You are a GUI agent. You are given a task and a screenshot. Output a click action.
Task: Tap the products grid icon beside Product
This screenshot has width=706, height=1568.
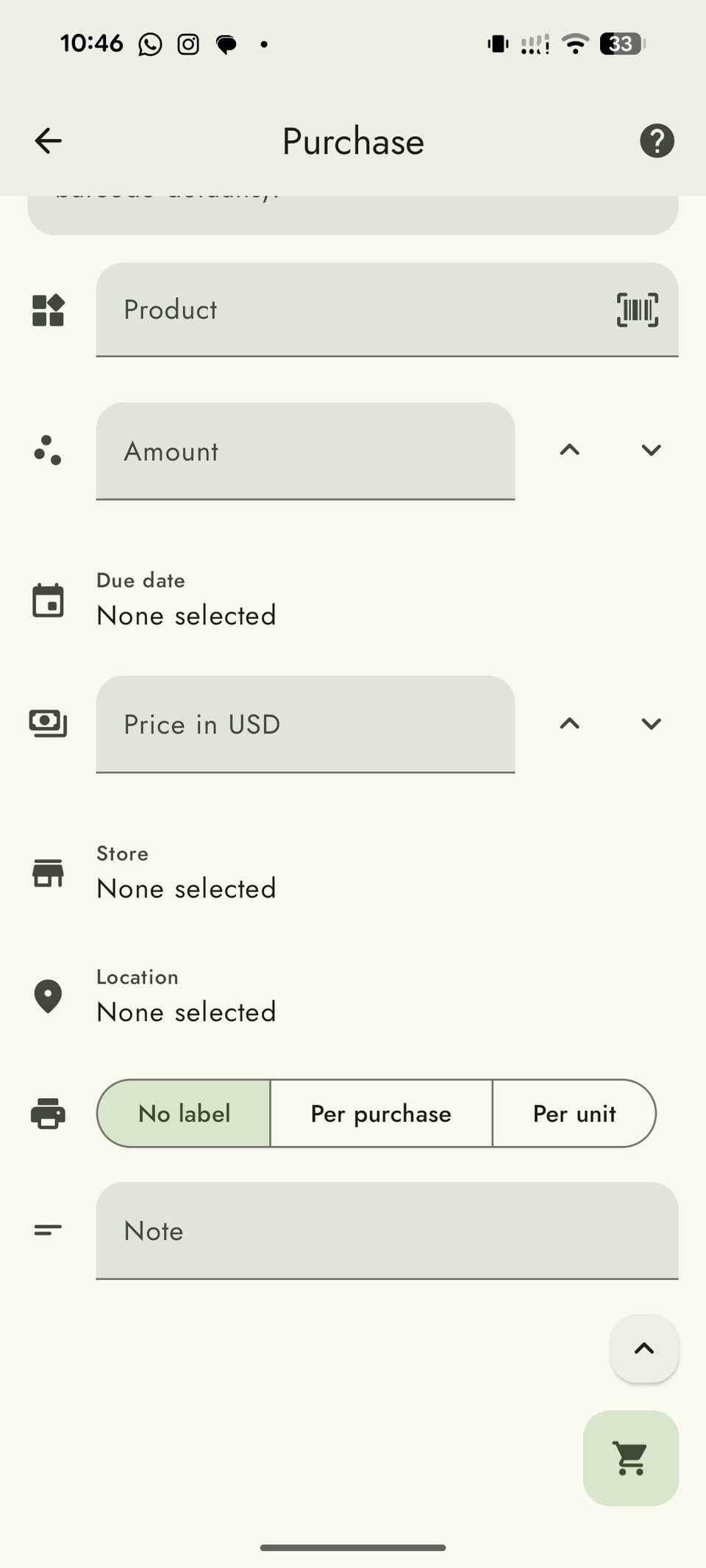point(48,311)
